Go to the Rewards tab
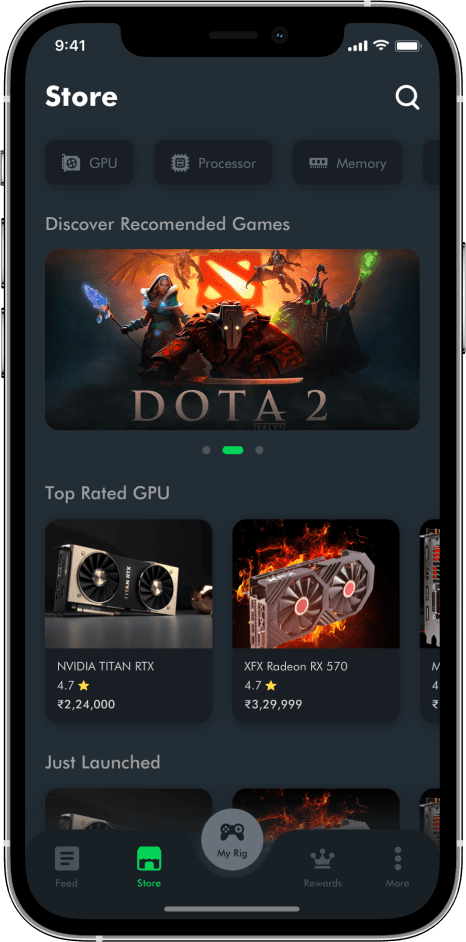 [x=322, y=867]
